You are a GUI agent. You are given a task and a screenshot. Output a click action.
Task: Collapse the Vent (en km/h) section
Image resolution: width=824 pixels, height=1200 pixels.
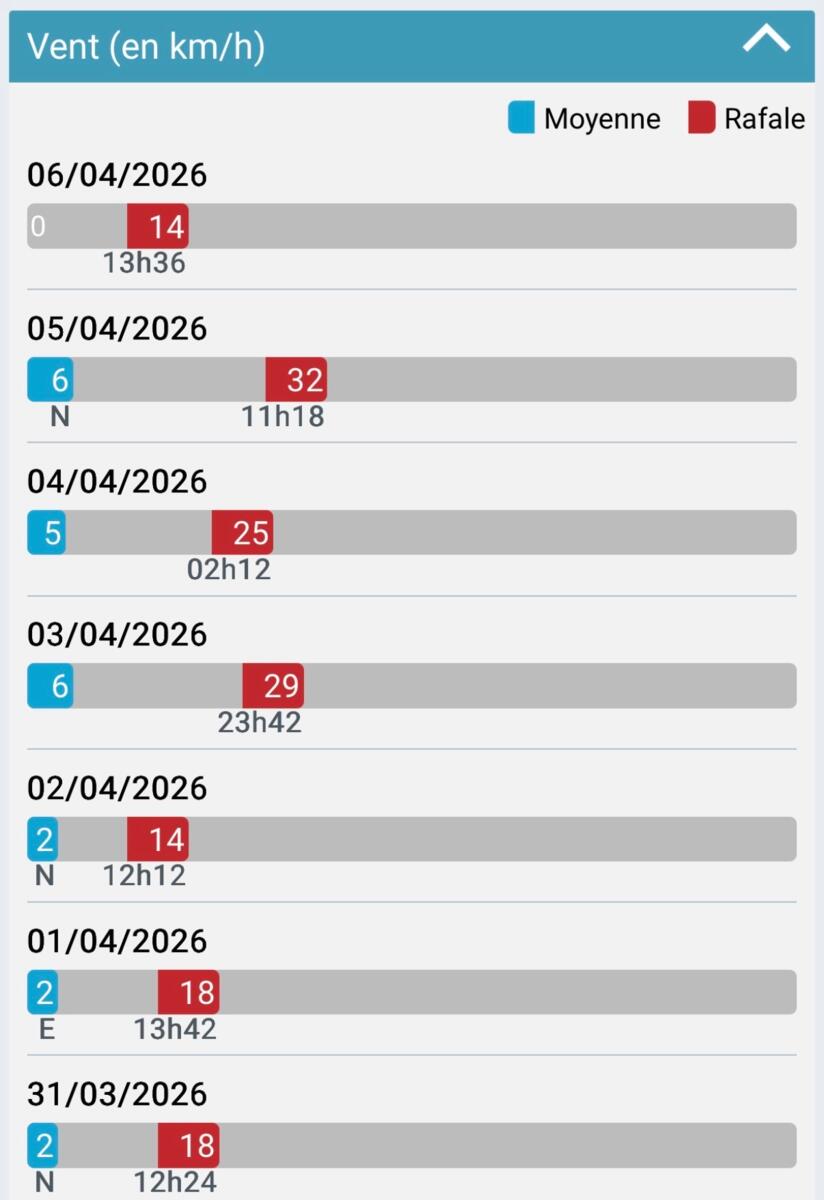[x=766, y=42]
